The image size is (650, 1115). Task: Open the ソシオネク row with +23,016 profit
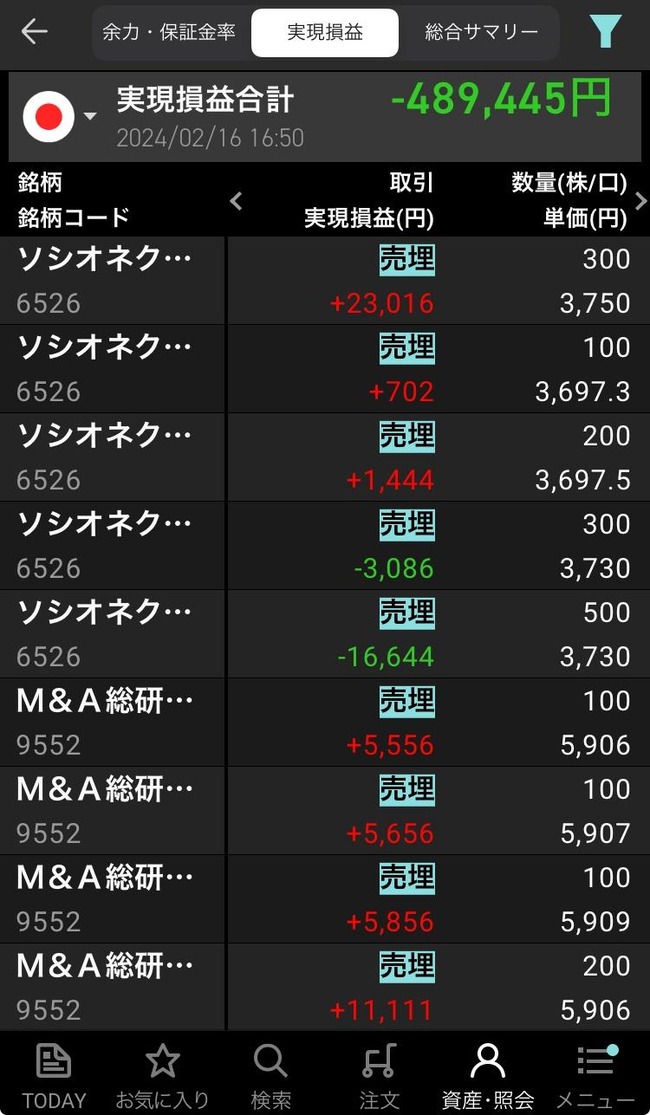point(325,281)
